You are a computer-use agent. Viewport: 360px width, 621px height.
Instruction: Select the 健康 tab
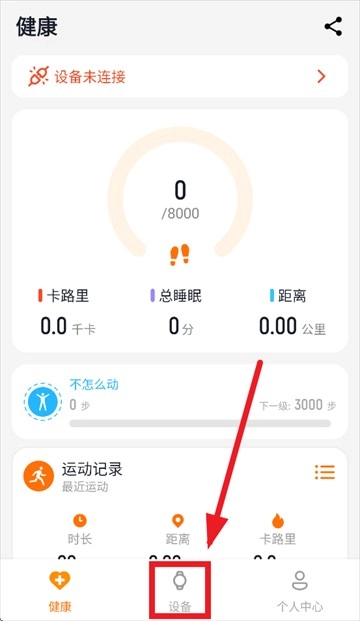pyautogui.click(x=60, y=591)
